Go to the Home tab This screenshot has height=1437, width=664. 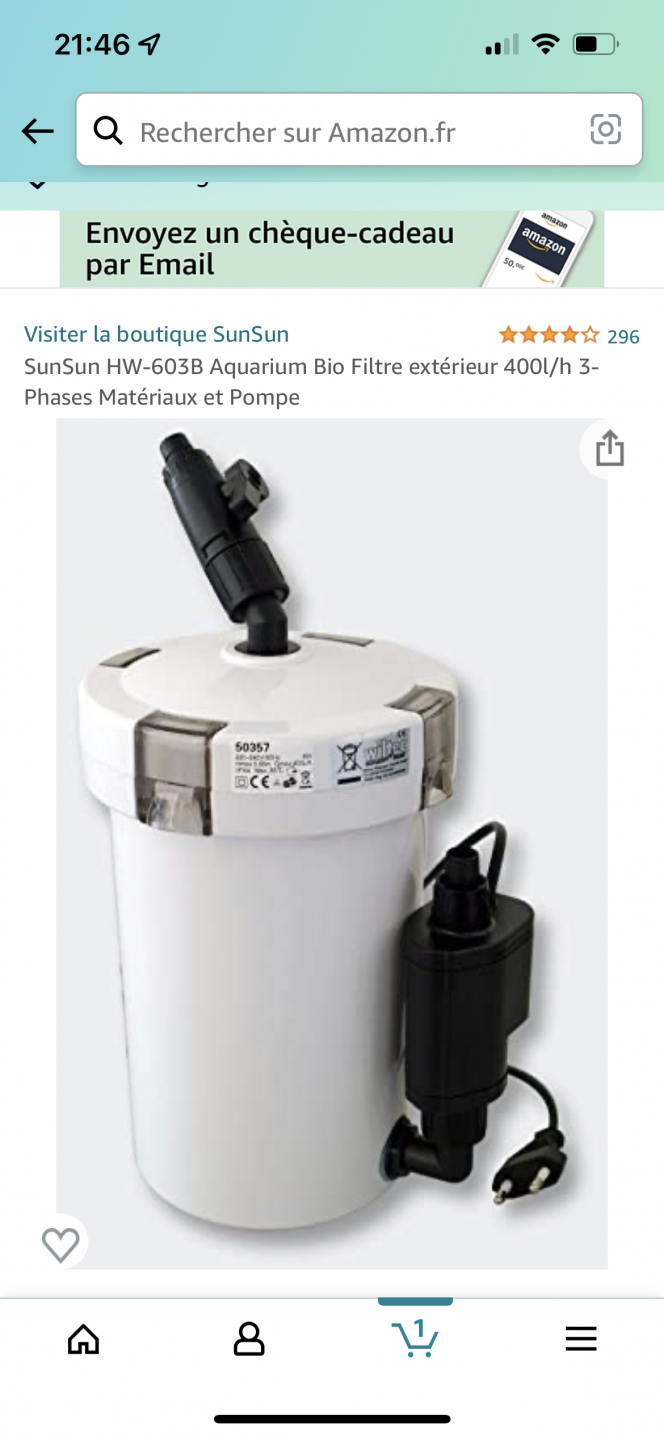[83, 1338]
